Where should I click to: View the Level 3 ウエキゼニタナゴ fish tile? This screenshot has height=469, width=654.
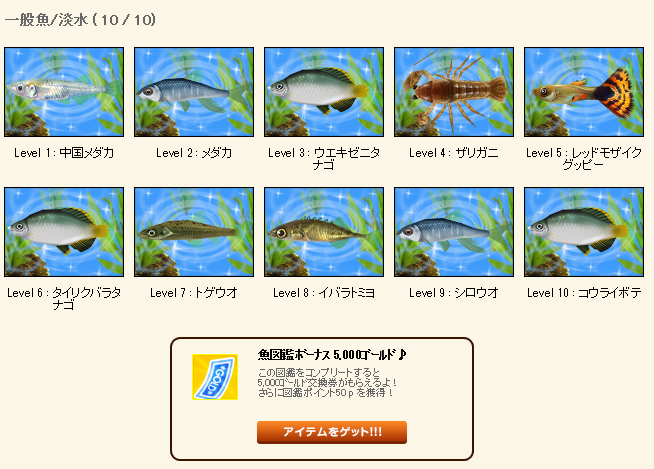pos(324,92)
